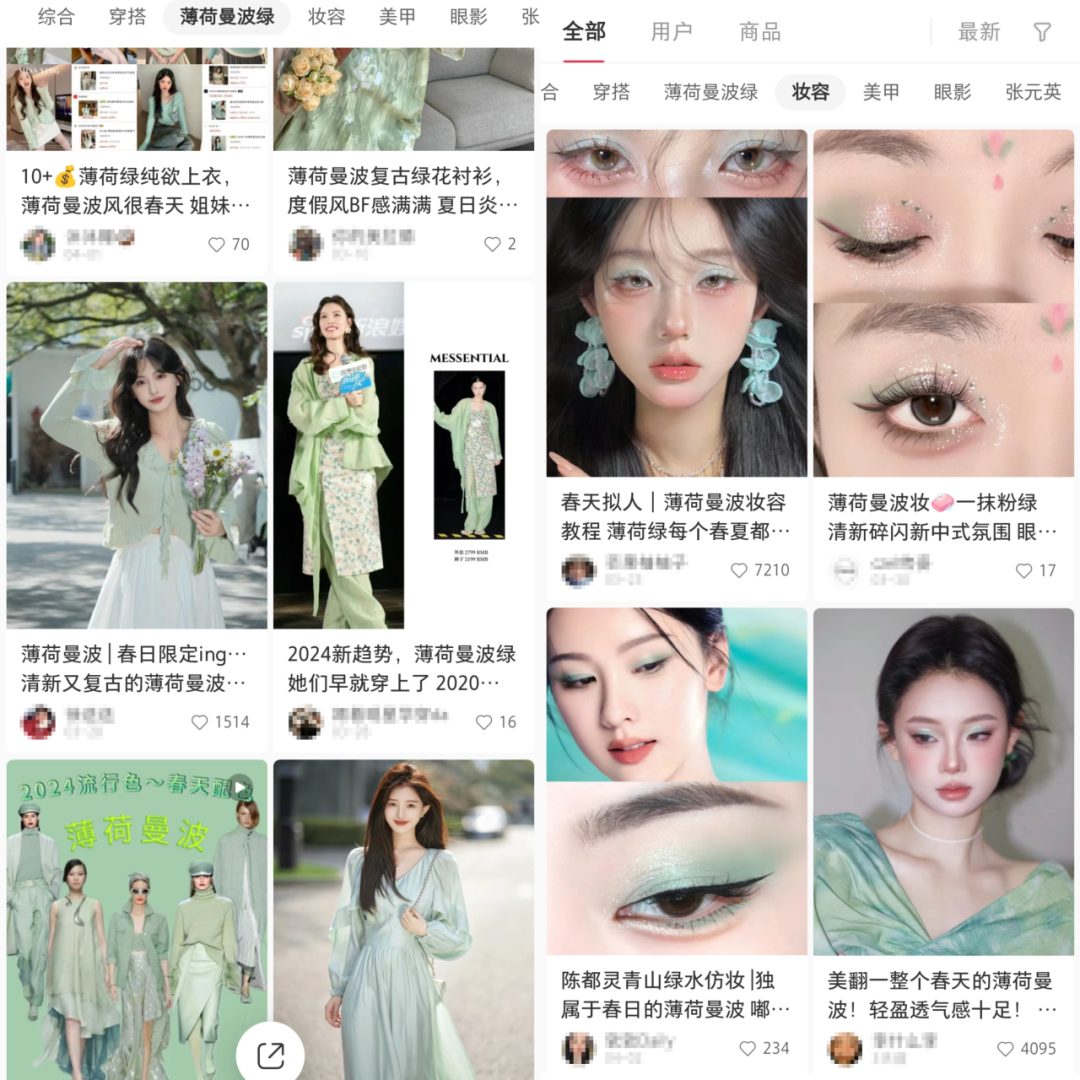The width and height of the screenshot is (1080, 1080).
Task: Select the 全部 tab
Action: (584, 32)
